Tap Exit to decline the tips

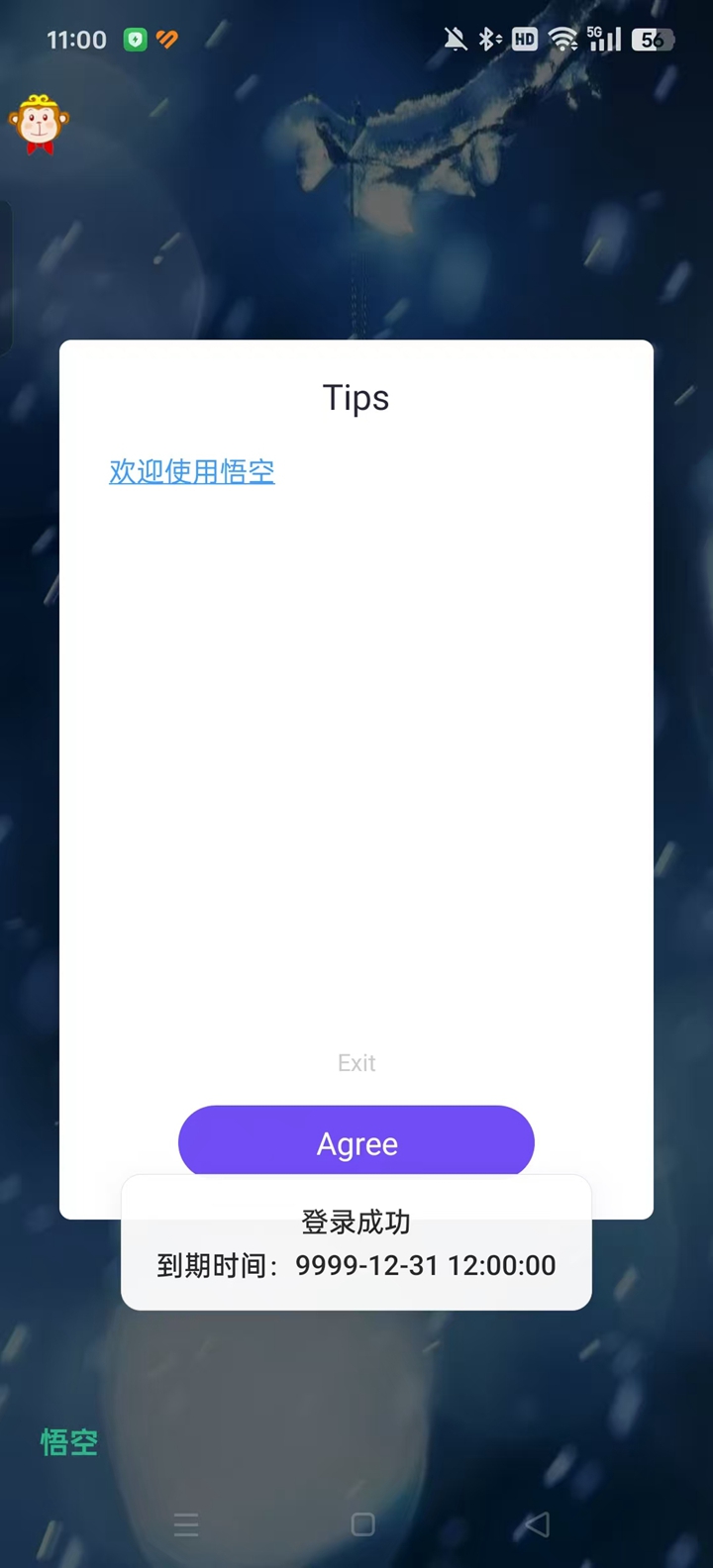click(356, 1063)
